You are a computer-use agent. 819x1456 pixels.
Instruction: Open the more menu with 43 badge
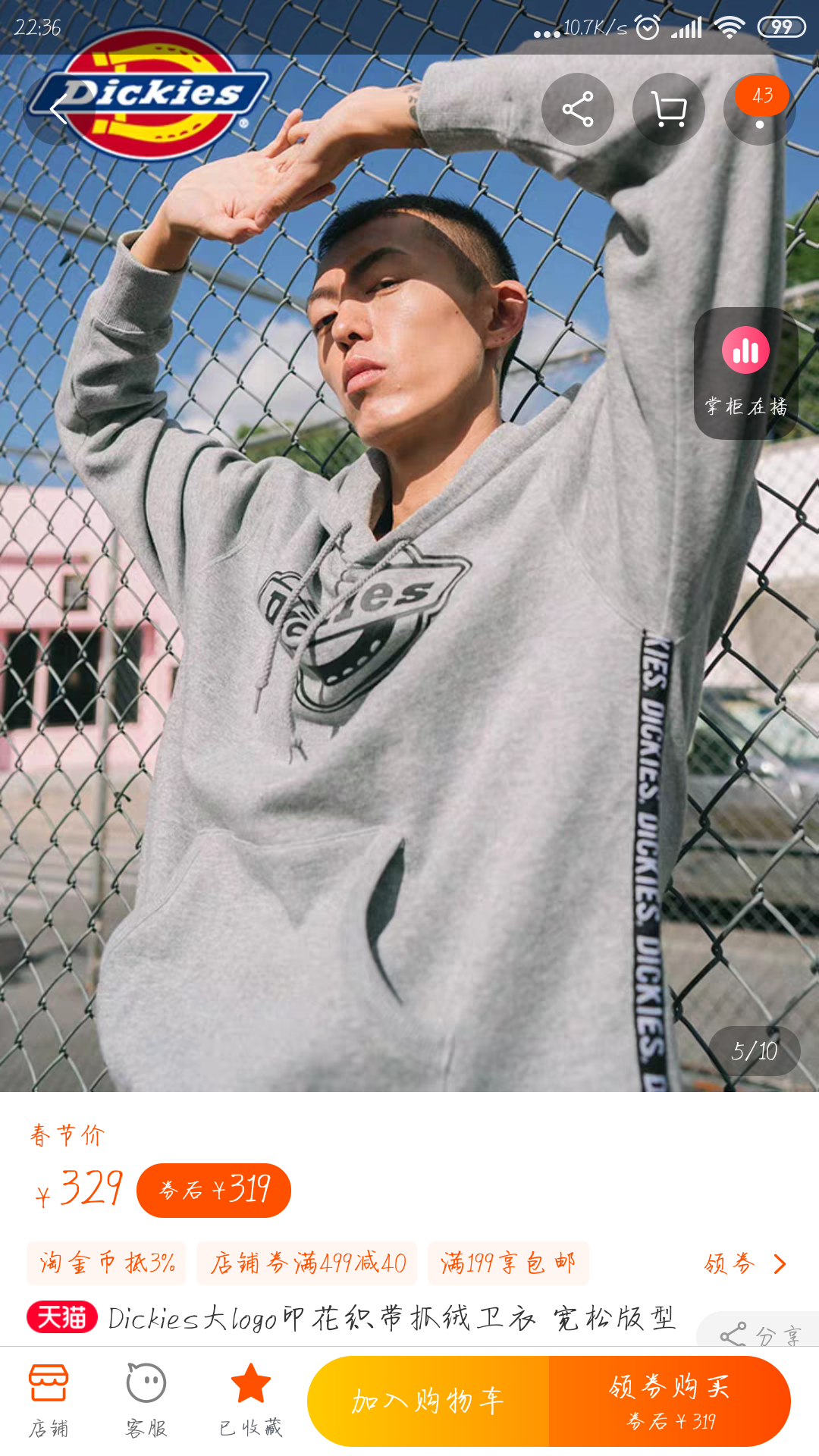[x=759, y=110]
